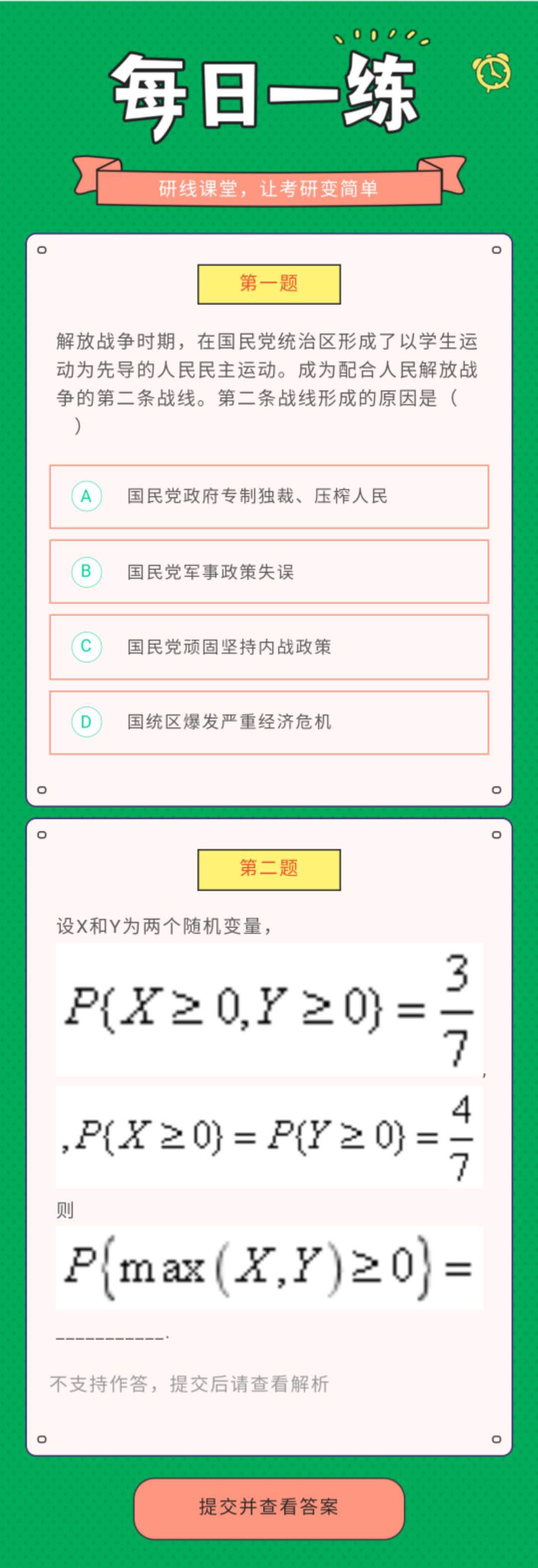Mark option D 国统区爆发严重经济危机
This screenshot has height=1568, width=538.
coord(268,722)
